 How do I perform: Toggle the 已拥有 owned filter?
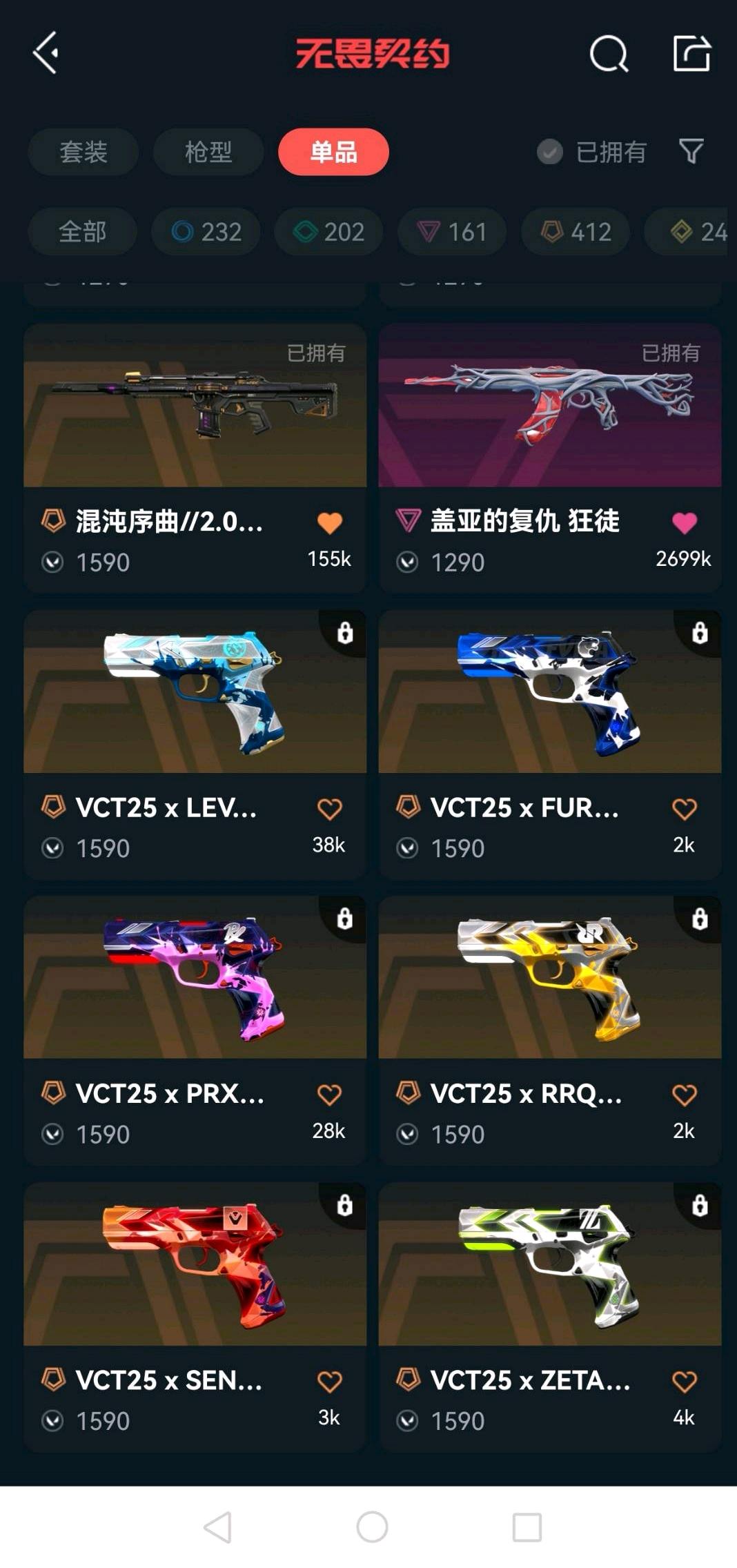(592, 152)
